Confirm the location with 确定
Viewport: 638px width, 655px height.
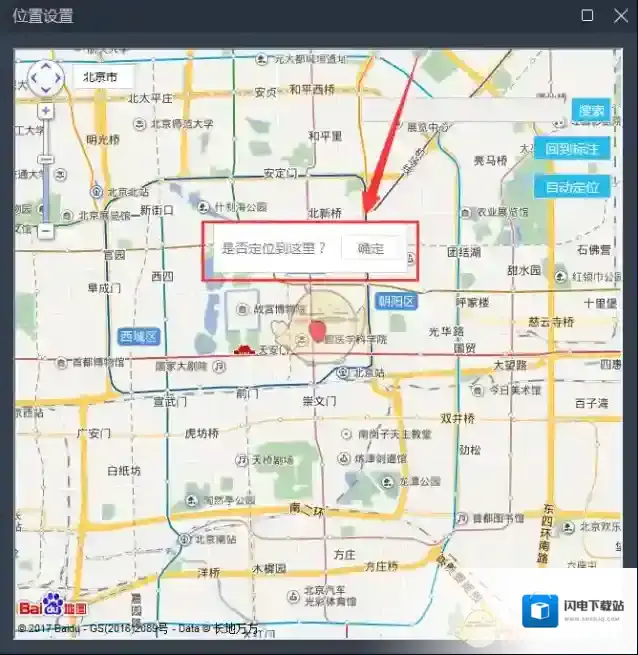coord(371,248)
